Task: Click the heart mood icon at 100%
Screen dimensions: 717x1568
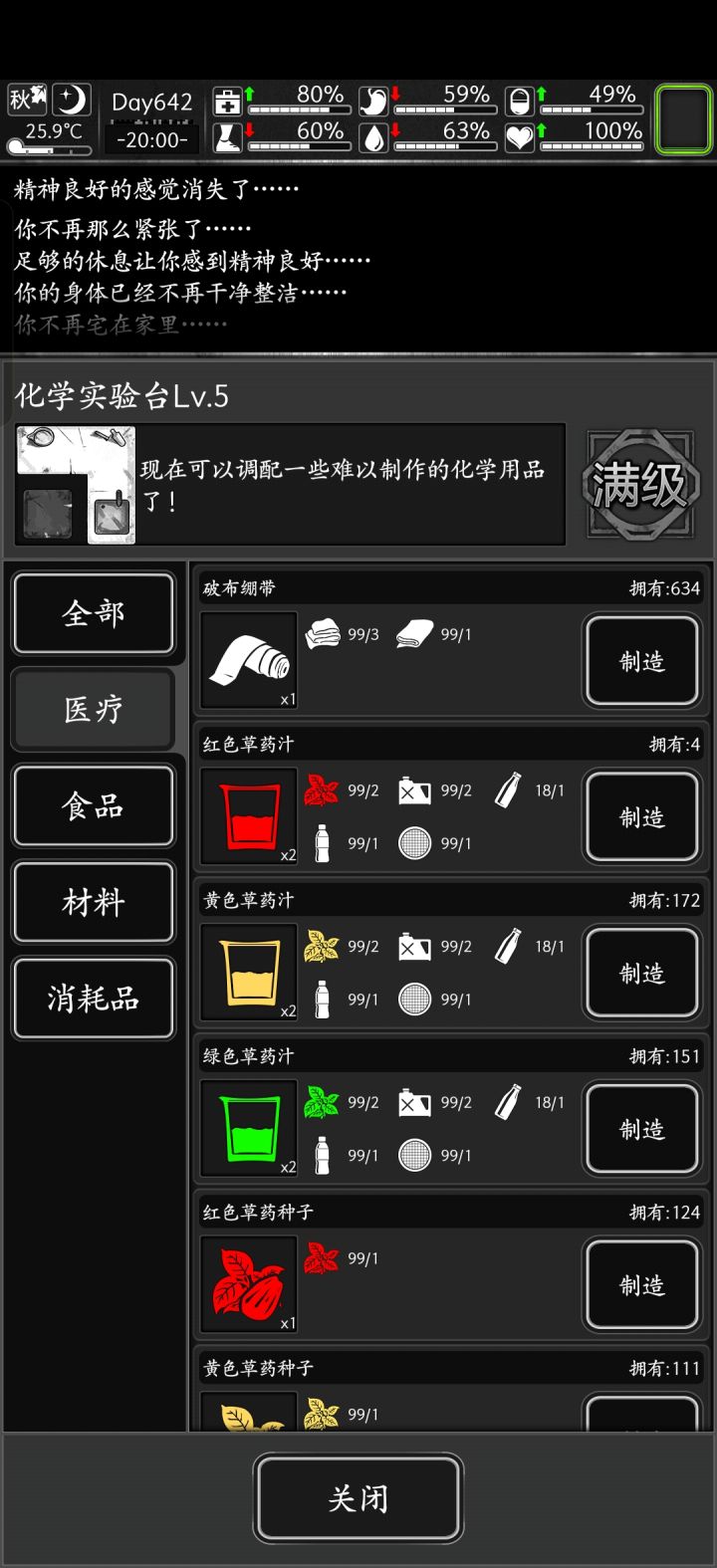Action: (522, 137)
